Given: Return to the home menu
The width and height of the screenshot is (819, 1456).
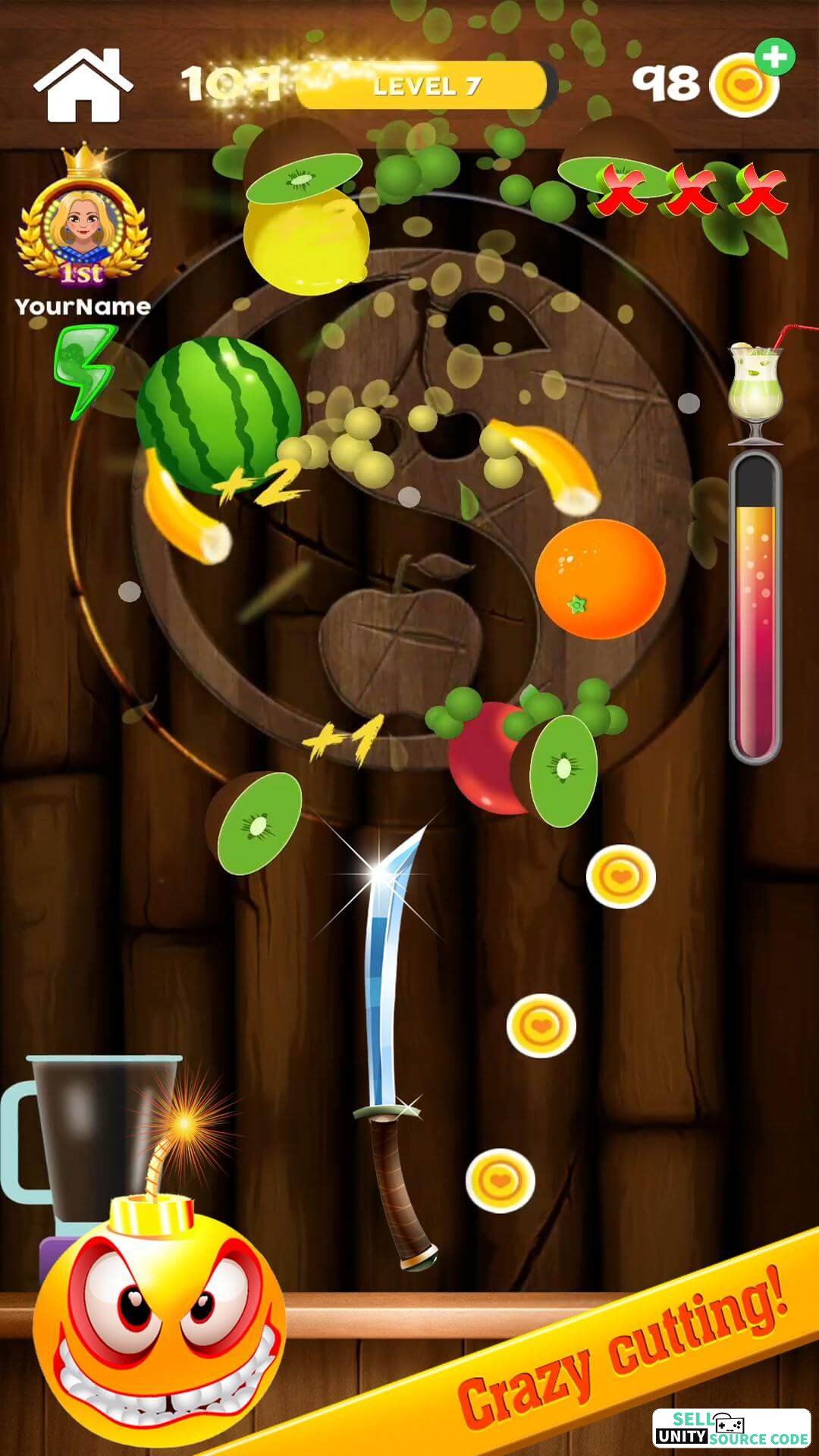Looking at the screenshot, I should coord(83,86).
